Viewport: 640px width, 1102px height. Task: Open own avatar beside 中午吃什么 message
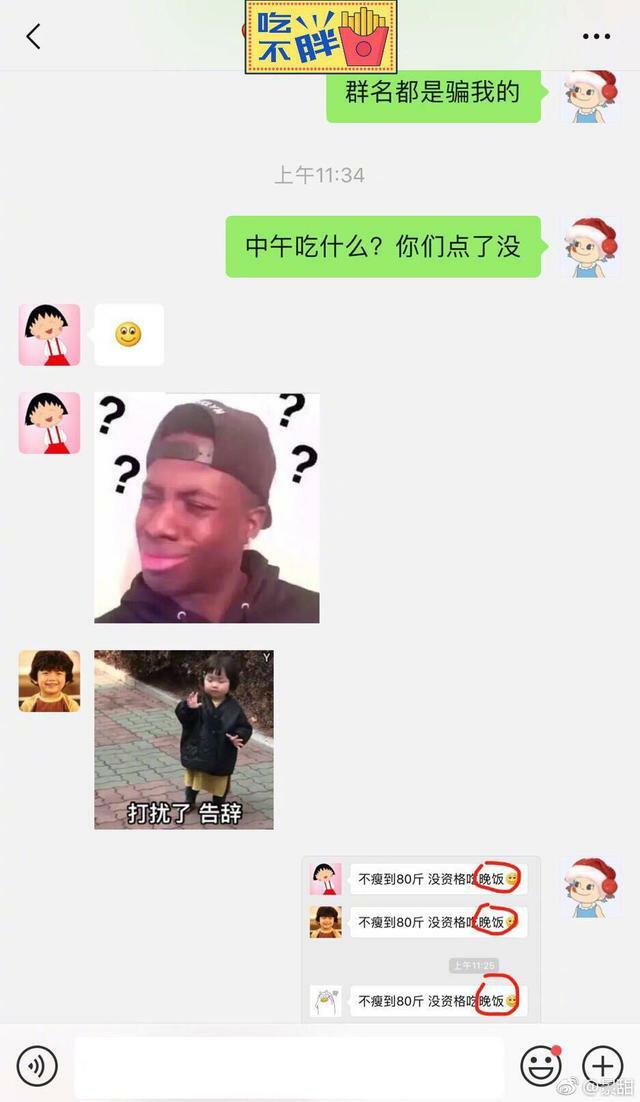(x=590, y=246)
